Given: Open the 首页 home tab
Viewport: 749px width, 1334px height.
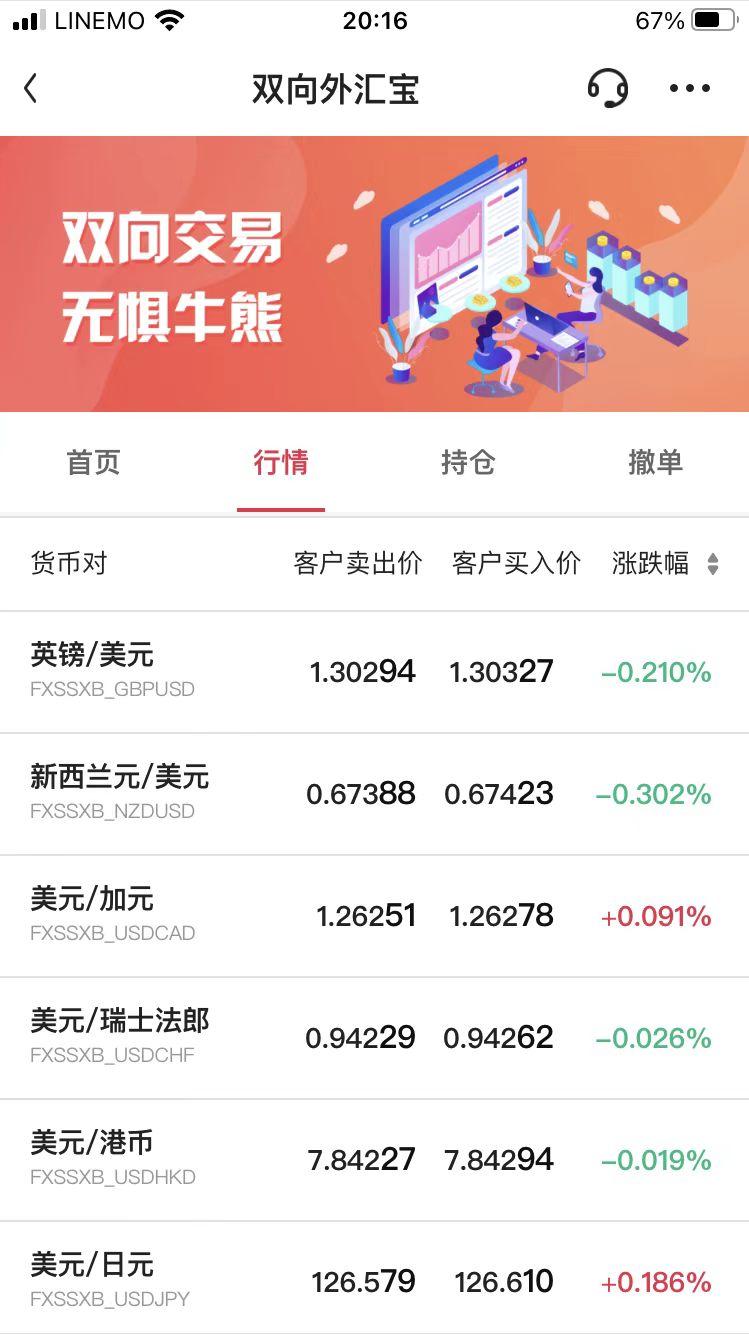Looking at the screenshot, I should (92, 462).
